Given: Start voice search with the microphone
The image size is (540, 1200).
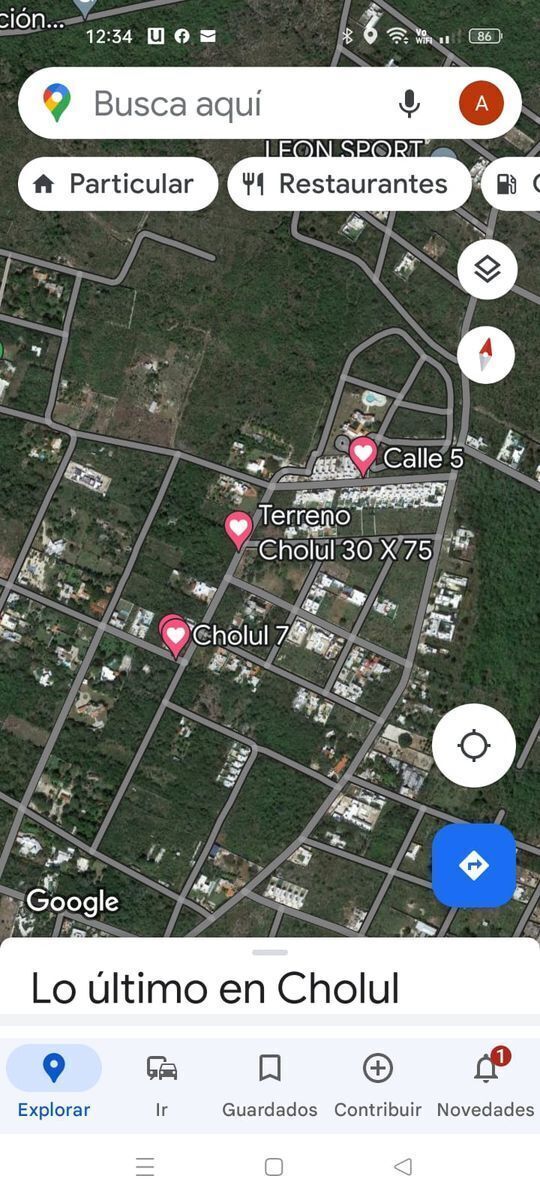Looking at the screenshot, I should point(408,103).
